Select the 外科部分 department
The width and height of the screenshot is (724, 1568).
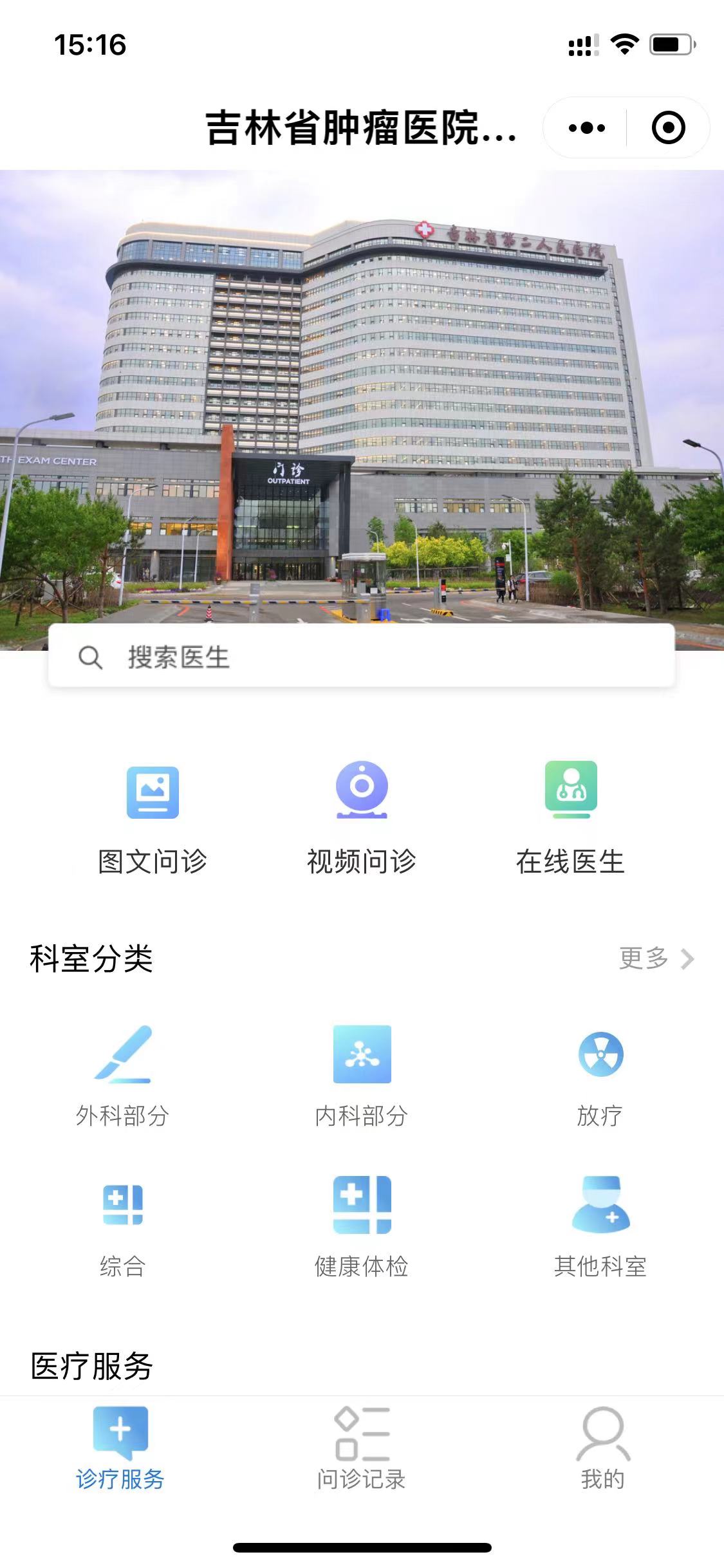tap(122, 1076)
